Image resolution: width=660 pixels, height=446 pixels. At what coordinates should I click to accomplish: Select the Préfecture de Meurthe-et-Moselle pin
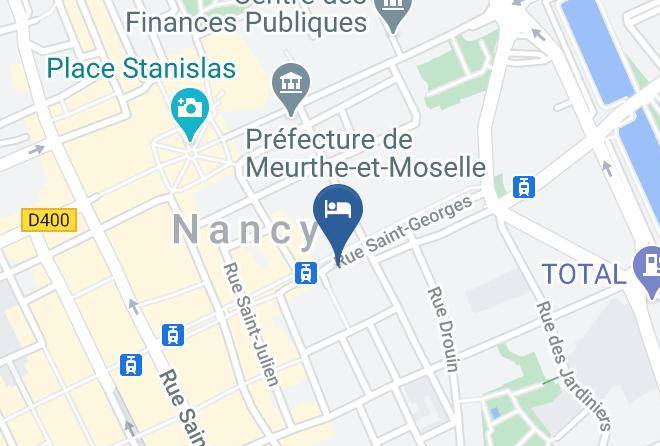click(x=290, y=90)
